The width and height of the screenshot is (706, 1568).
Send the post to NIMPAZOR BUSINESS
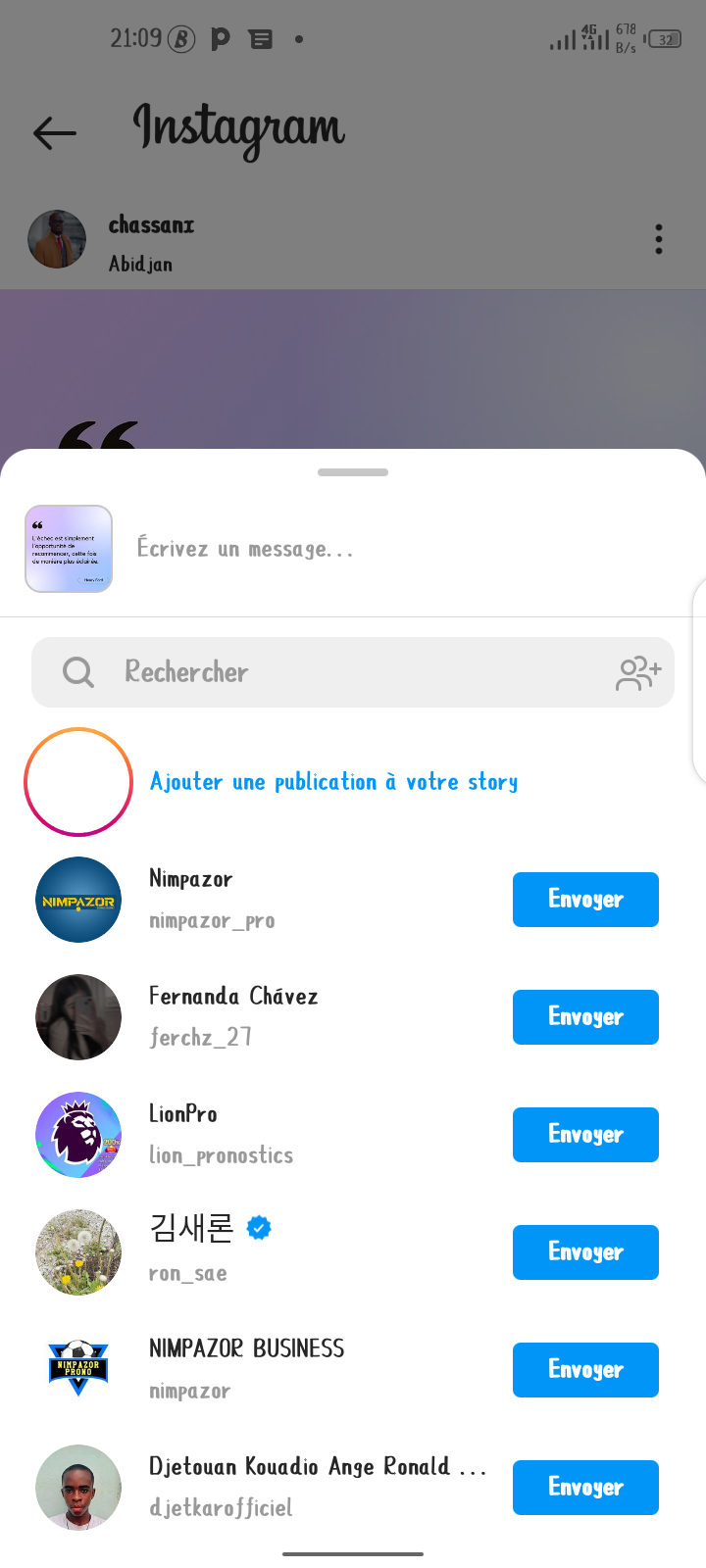pyautogui.click(x=585, y=1370)
